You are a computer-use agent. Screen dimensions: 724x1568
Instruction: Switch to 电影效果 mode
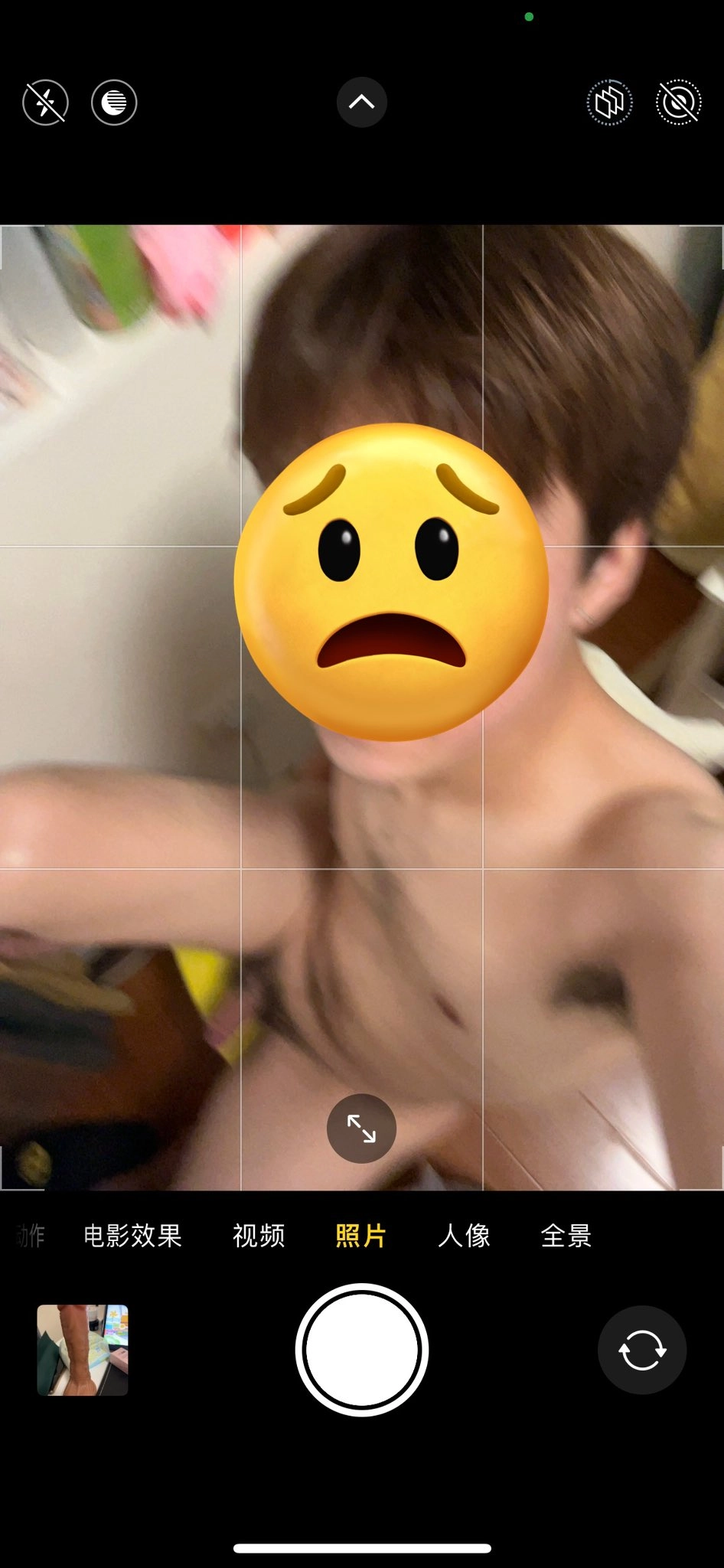[x=132, y=1236]
